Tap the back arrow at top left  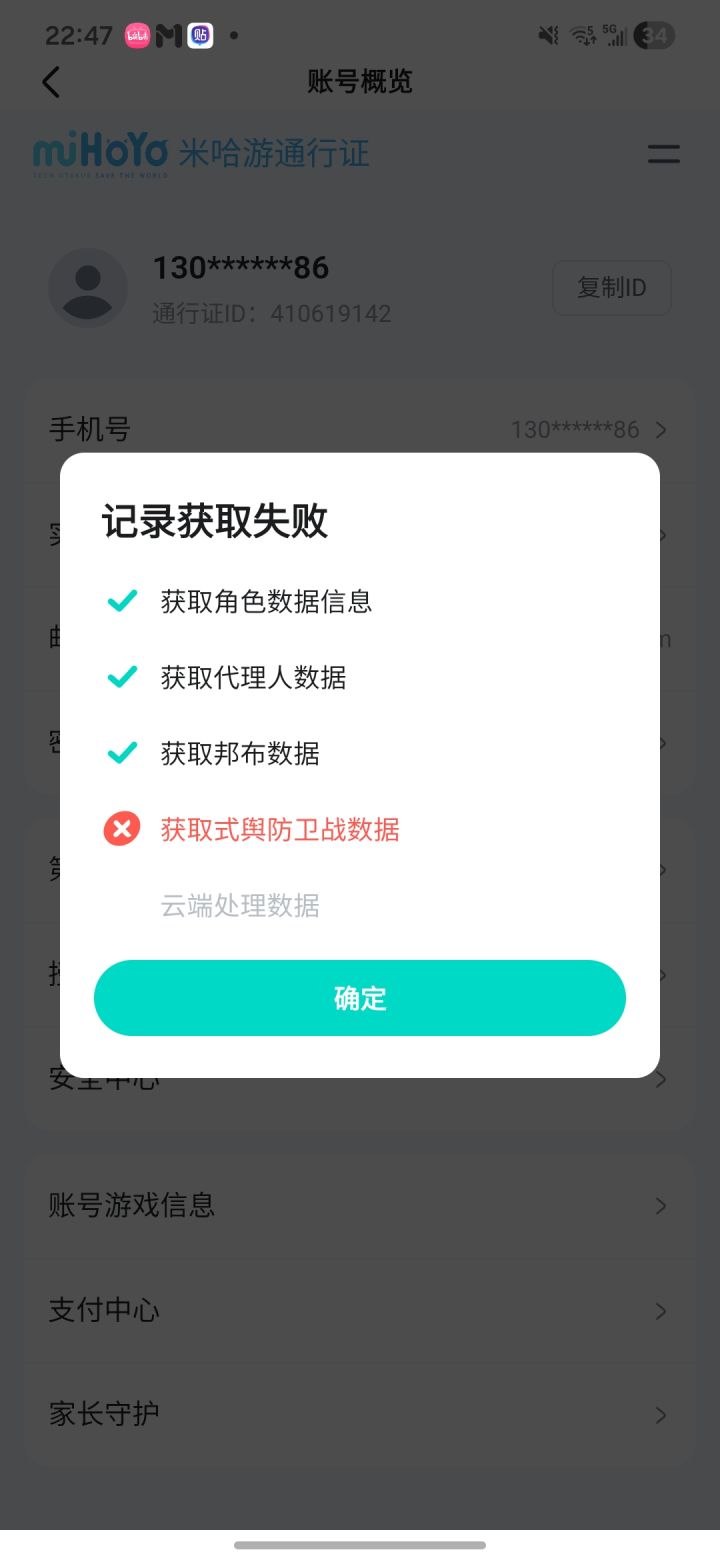[x=51, y=82]
